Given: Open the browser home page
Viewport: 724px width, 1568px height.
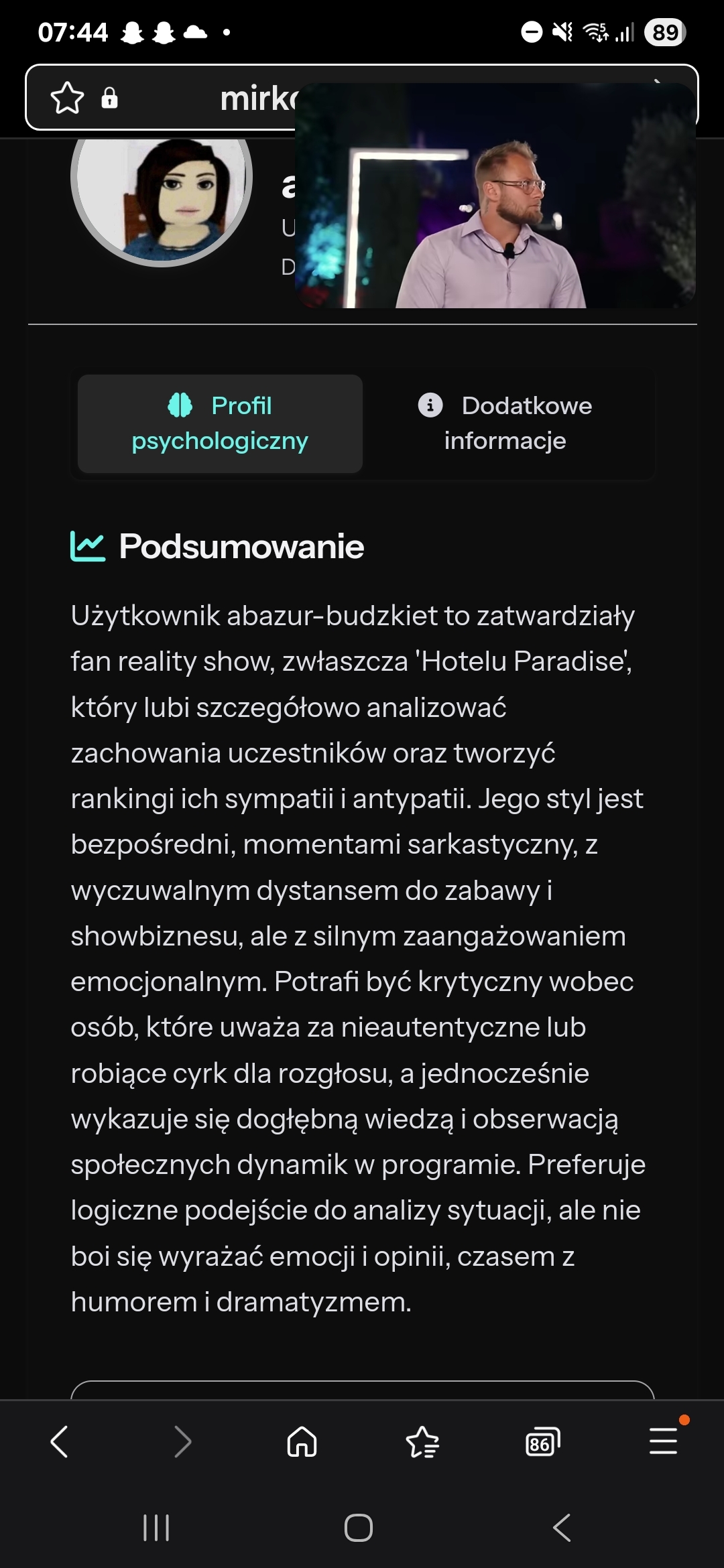Looking at the screenshot, I should [302, 1441].
